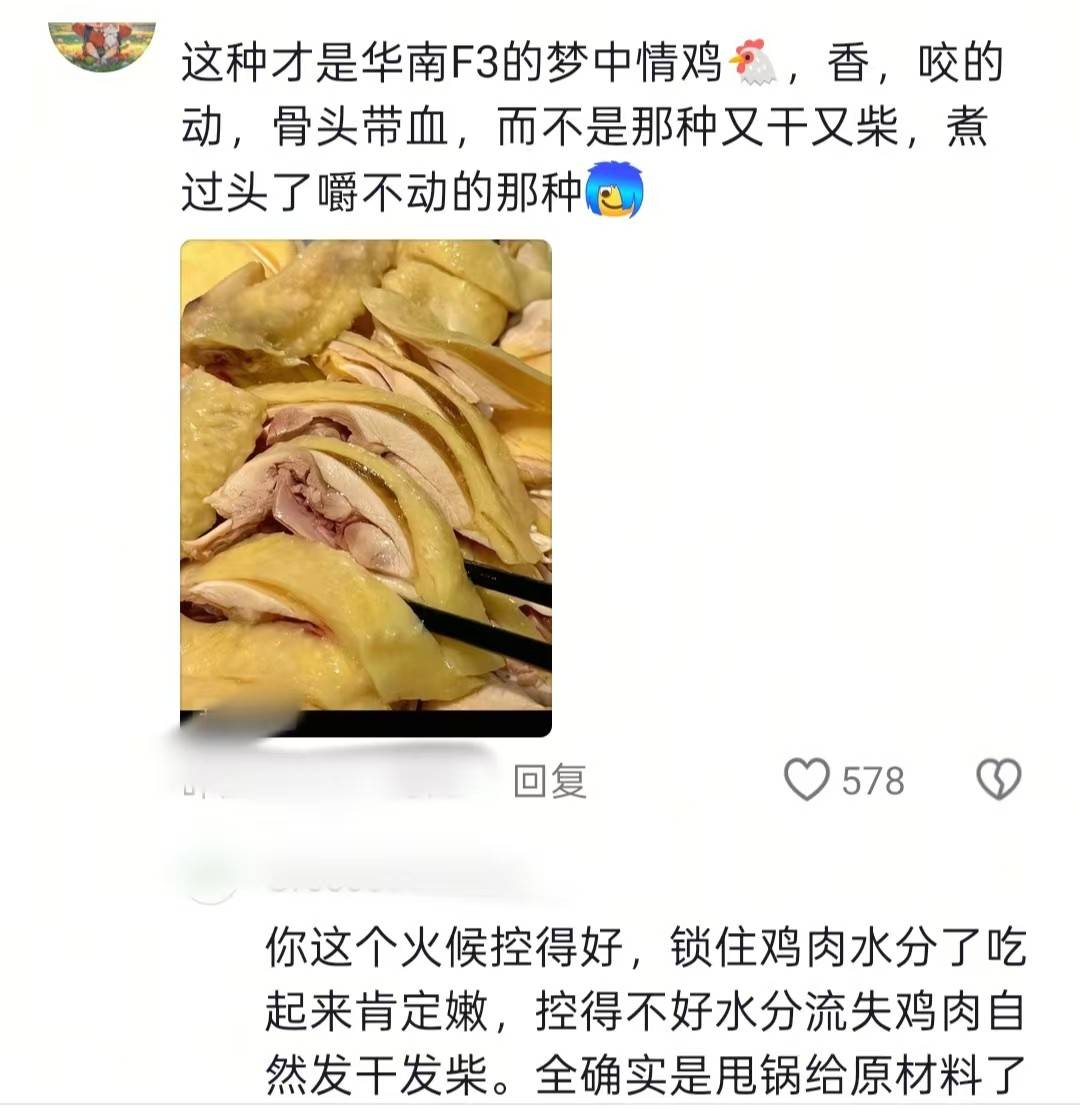Tap 回复 to reply to the comment
1080x1109 pixels.
pos(549,781)
